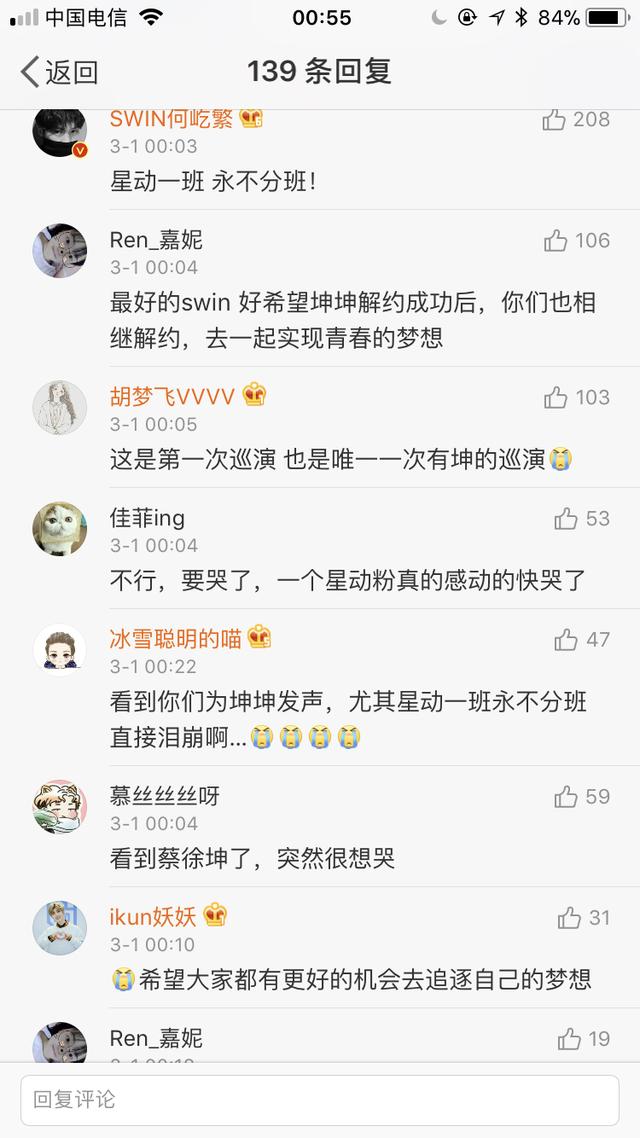Like ikun妖妖's comment

[x=570, y=917]
